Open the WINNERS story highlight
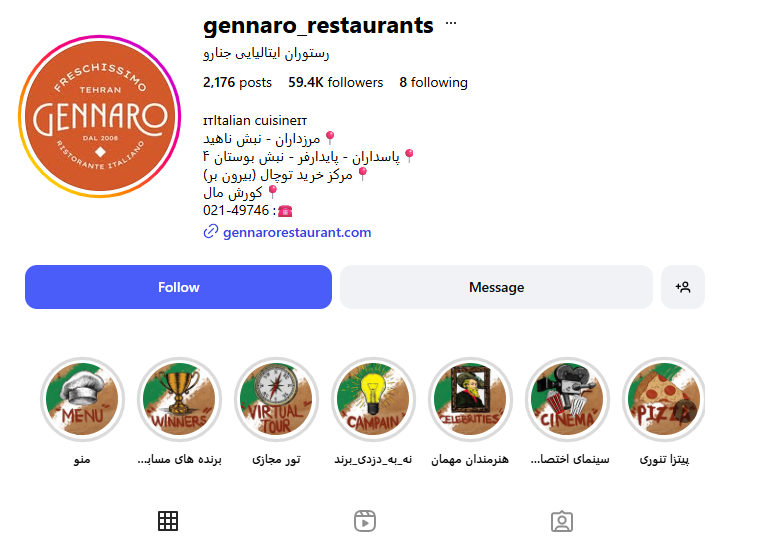This screenshot has width=760, height=537. [x=179, y=400]
